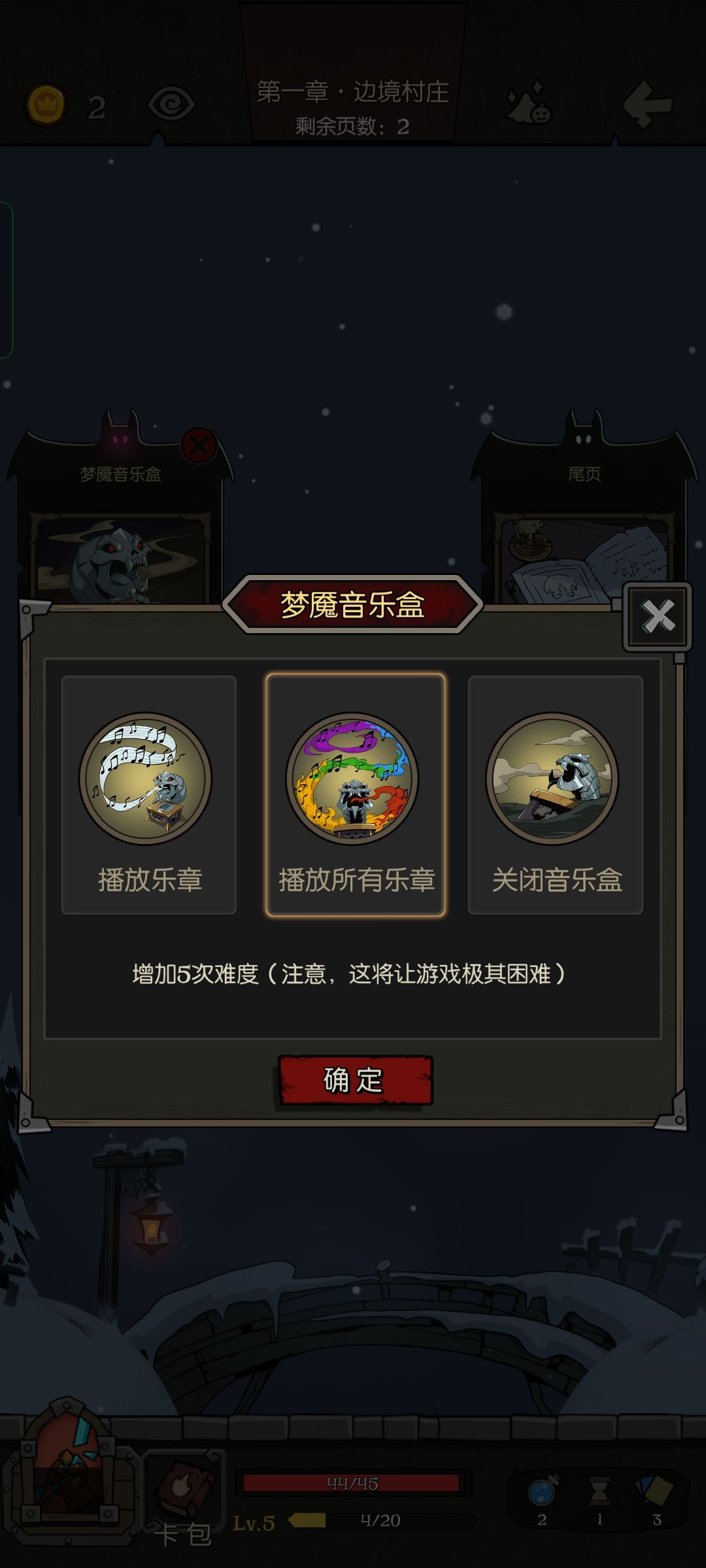This screenshot has height=1568, width=706.
Task: Select the 第一章·边境村庄 chapter title
Action: (x=353, y=93)
